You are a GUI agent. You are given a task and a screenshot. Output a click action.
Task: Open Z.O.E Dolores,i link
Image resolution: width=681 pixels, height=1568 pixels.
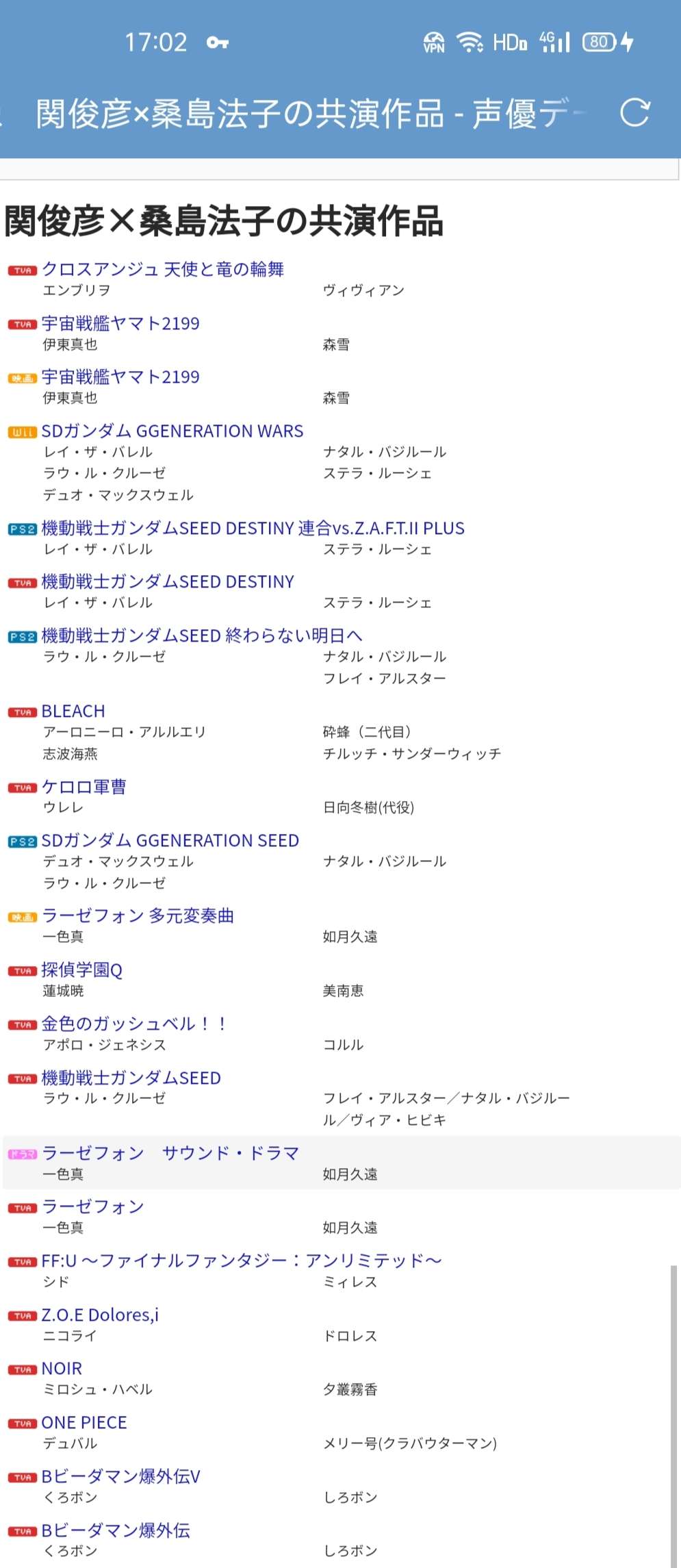100,1315
